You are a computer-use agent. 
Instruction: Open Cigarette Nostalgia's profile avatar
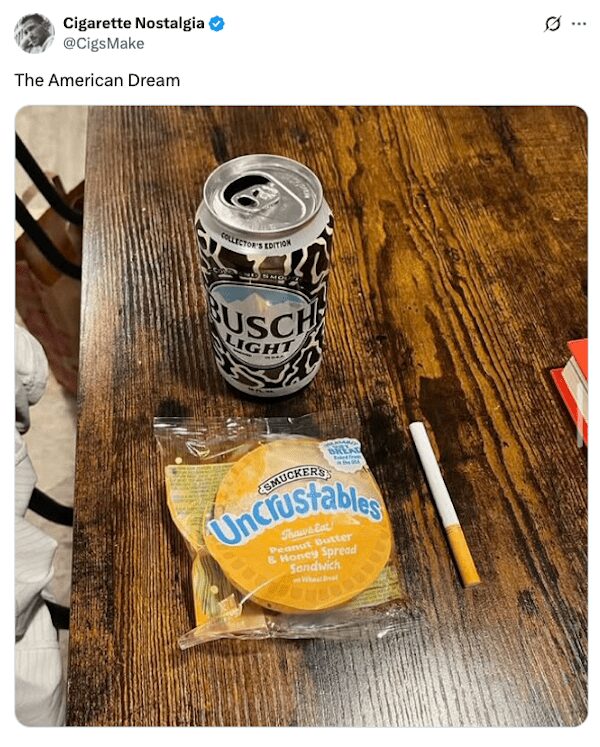[x=34, y=33]
